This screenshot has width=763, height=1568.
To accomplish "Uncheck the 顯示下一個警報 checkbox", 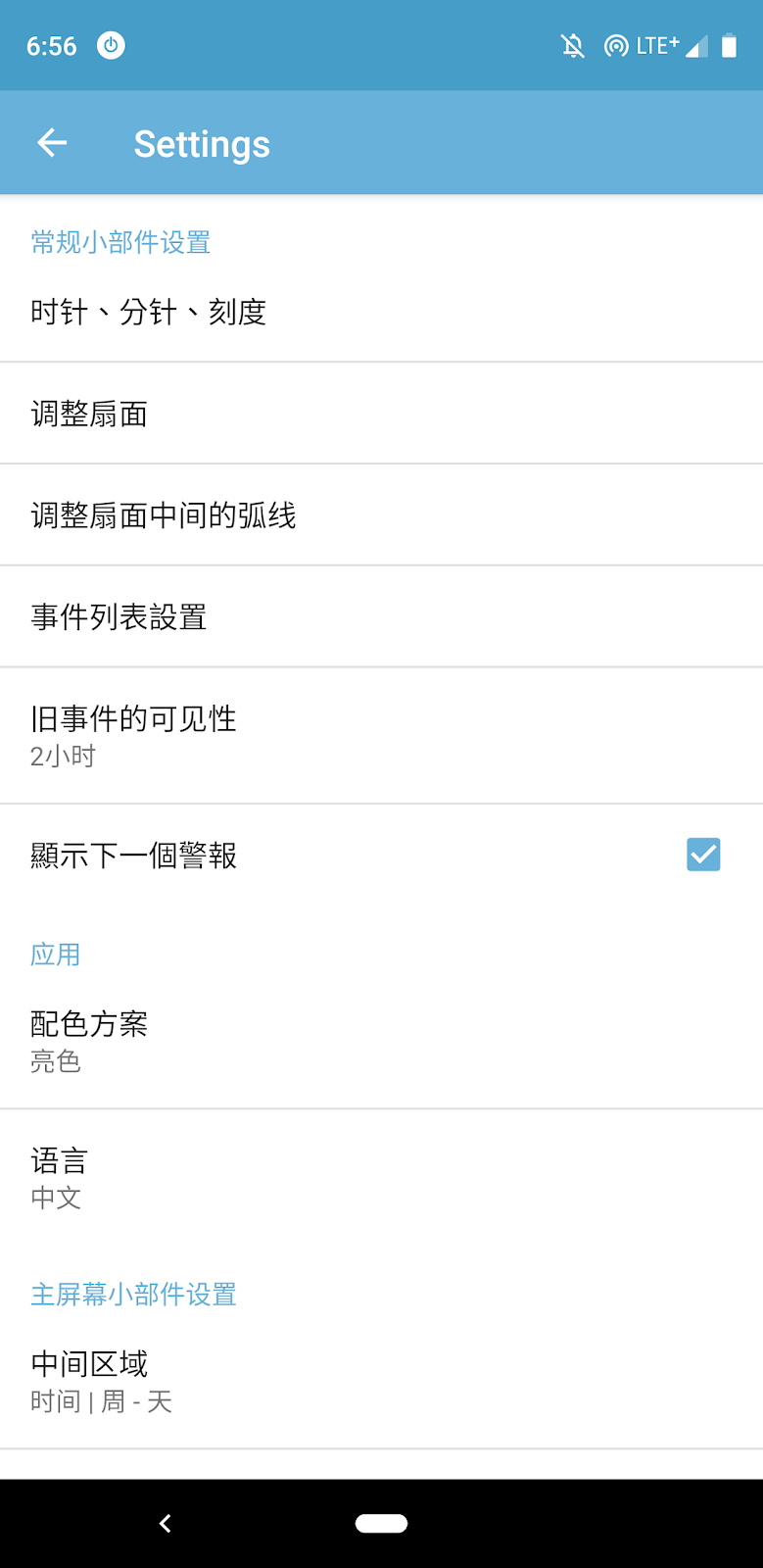I will (x=702, y=855).
